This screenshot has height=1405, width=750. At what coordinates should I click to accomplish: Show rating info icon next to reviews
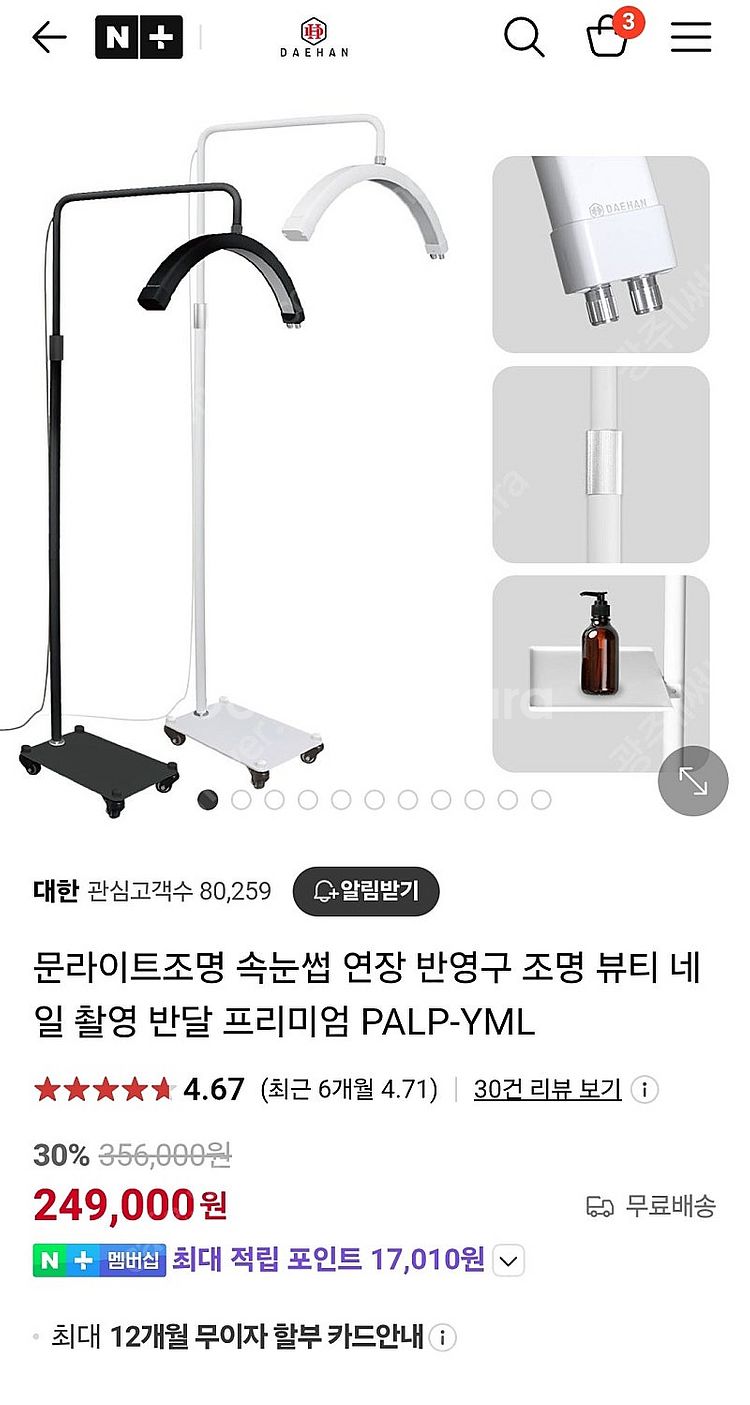tap(646, 1089)
